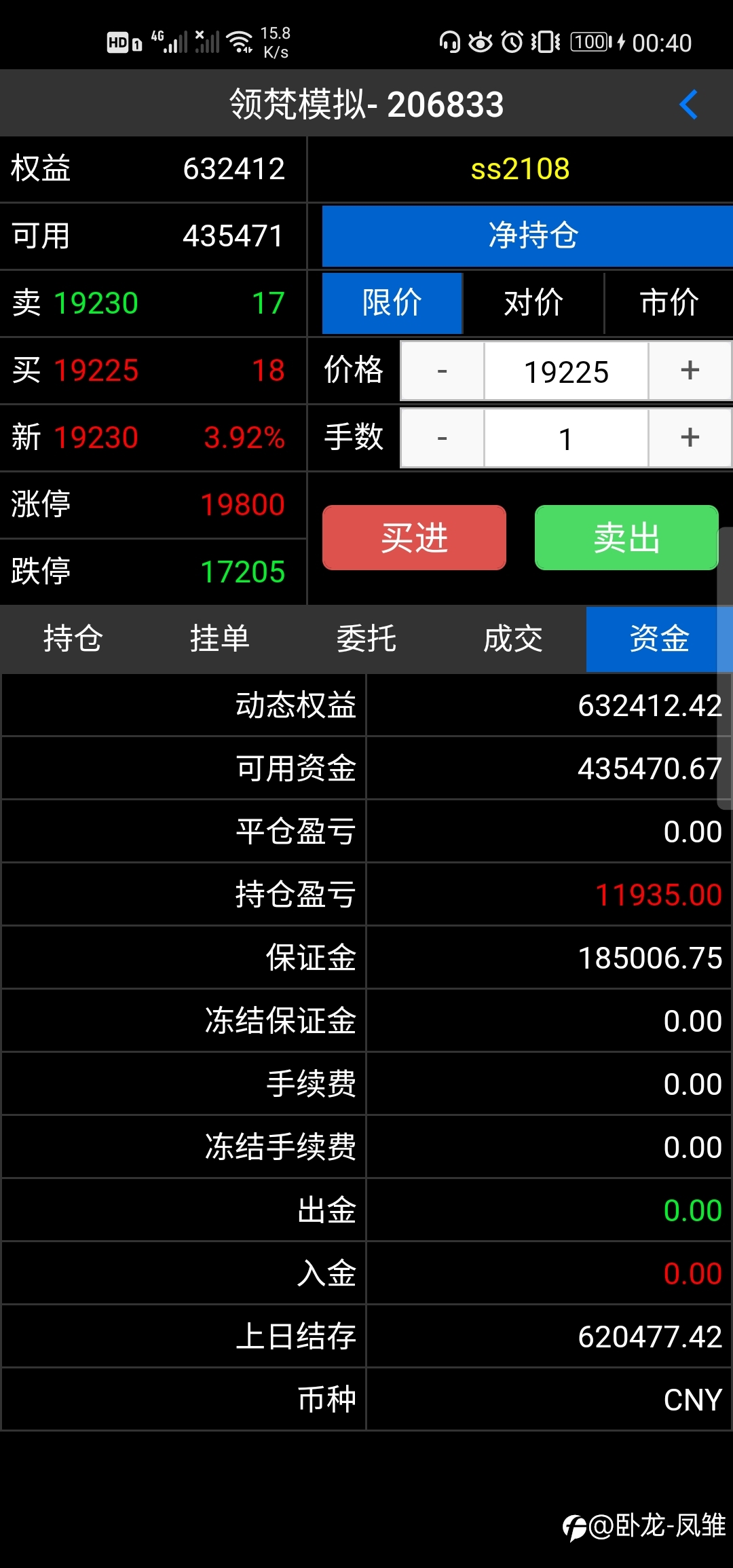This screenshot has width=733, height=1568.
Task: Decrease price with the minus button
Action: (443, 371)
